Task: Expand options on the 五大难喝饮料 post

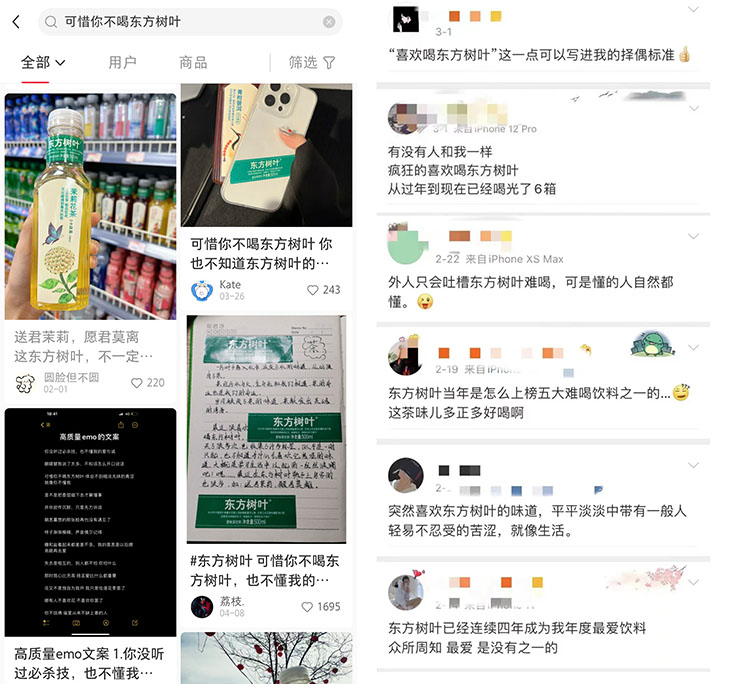Action: click(694, 347)
